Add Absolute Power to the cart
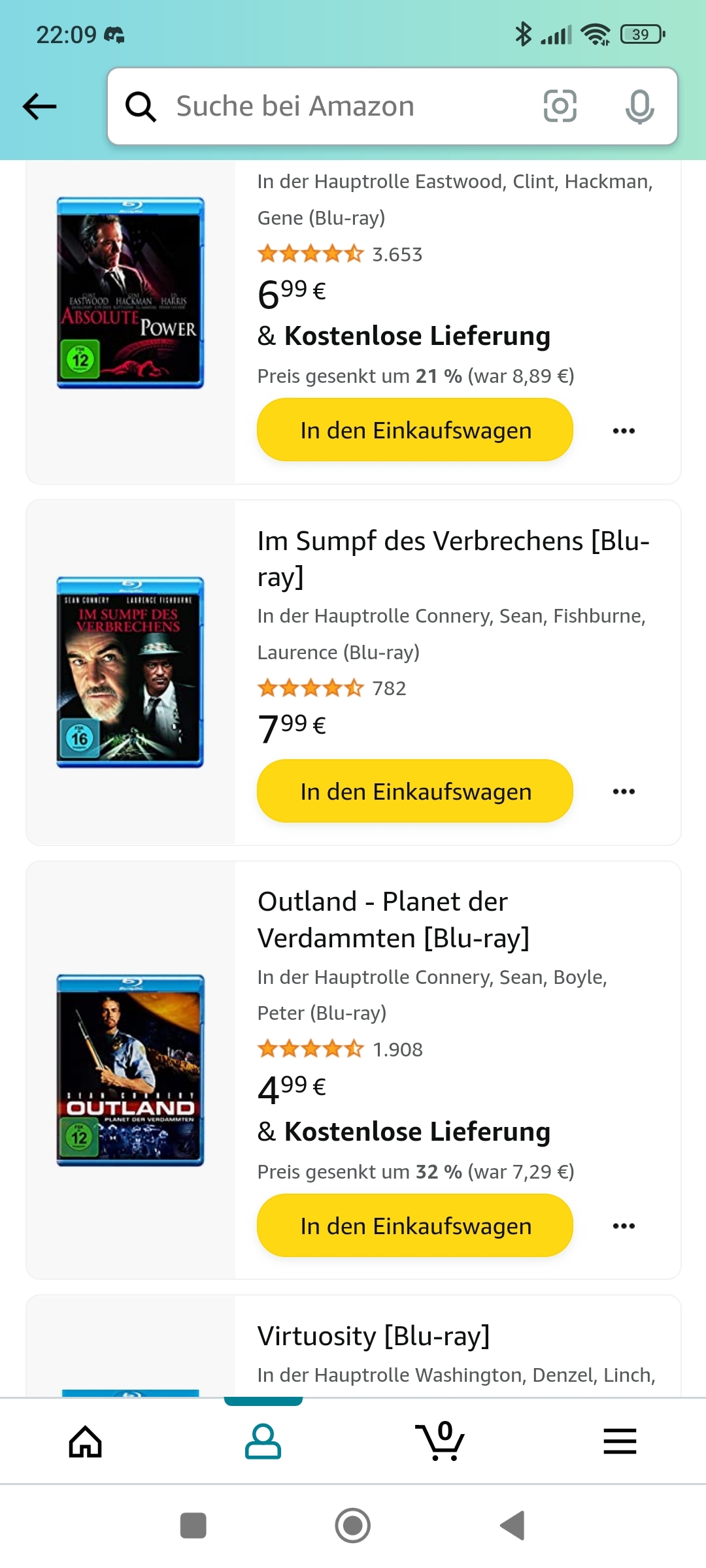Image resolution: width=706 pixels, height=1568 pixels. point(415,431)
